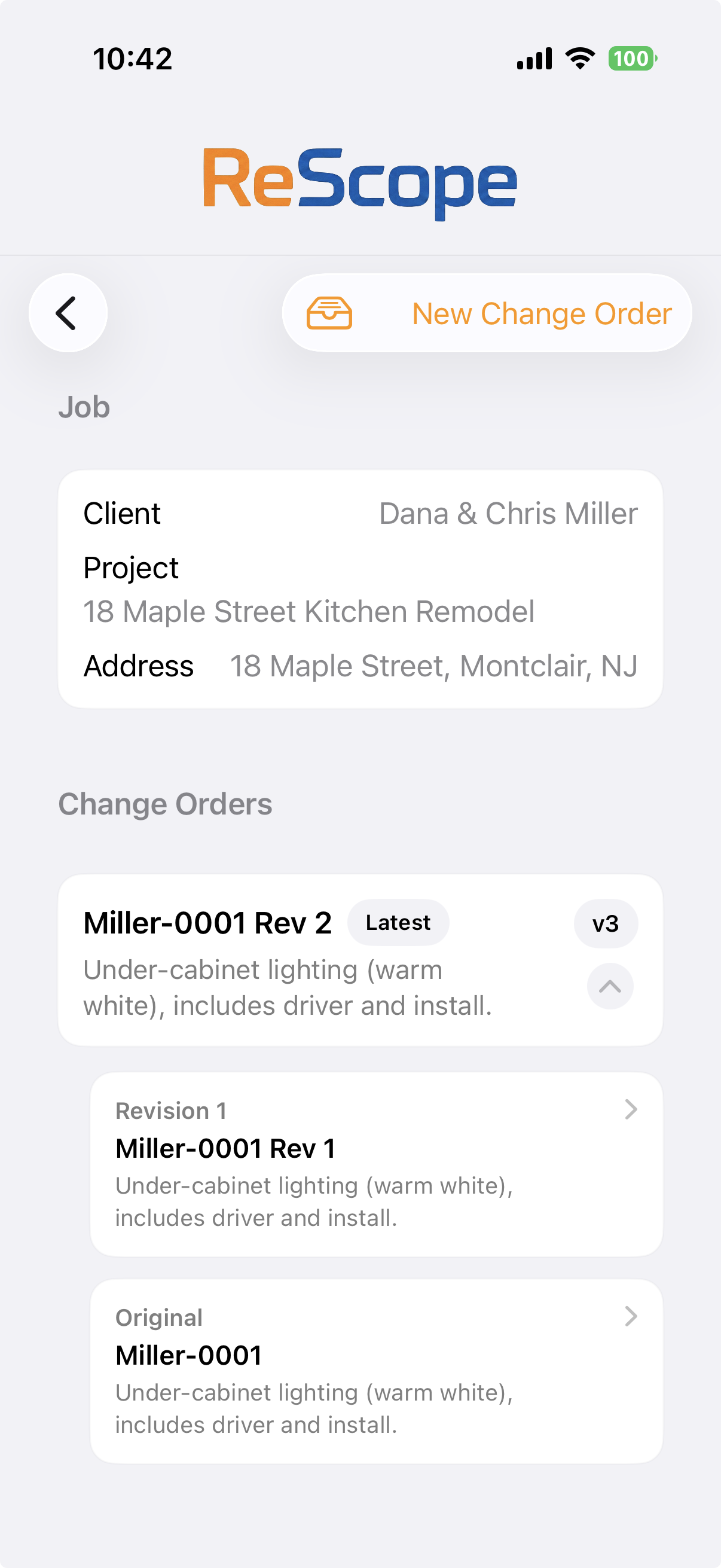Tap the battery indicator showing 100
Image resolution: width=721 pixels, height=1568 pixels.
point(631,58)
